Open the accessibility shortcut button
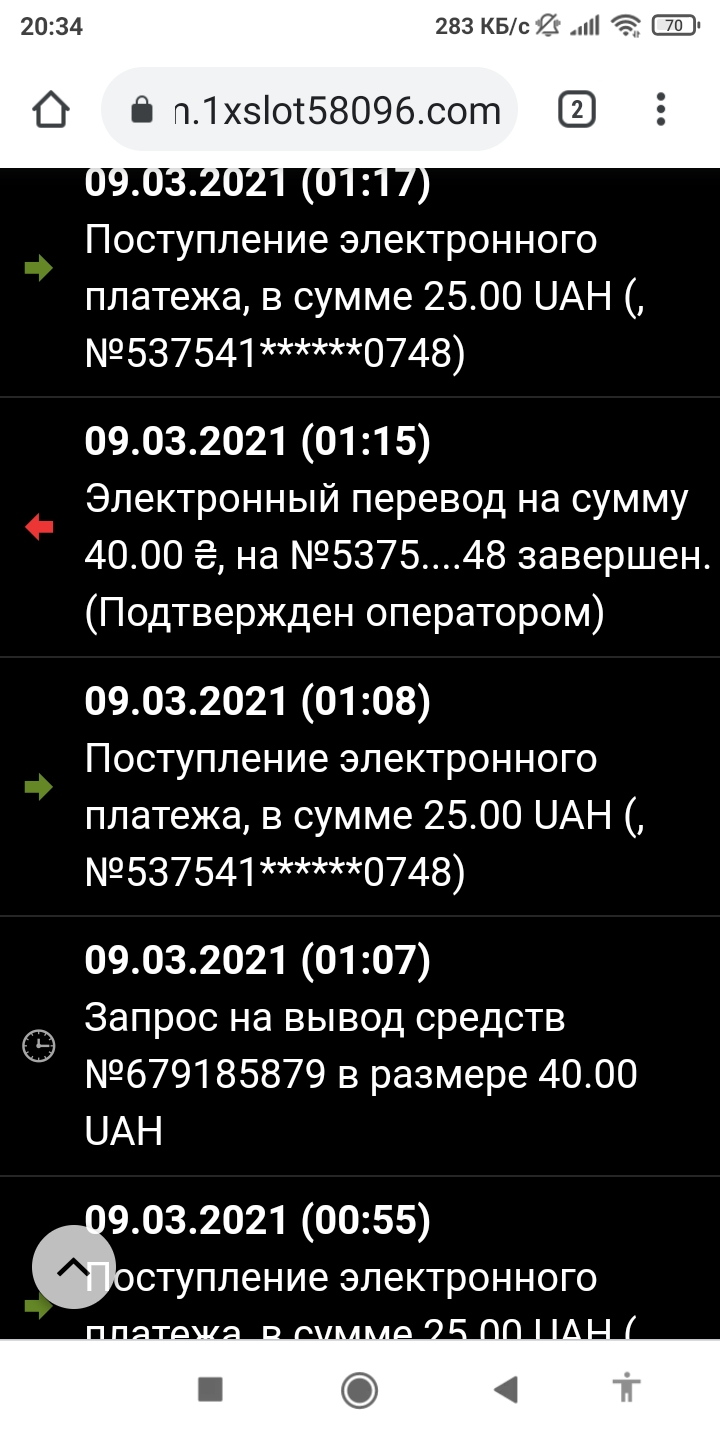The height and width of the screenshot is (1440, 720). [x=626, y=1389]
